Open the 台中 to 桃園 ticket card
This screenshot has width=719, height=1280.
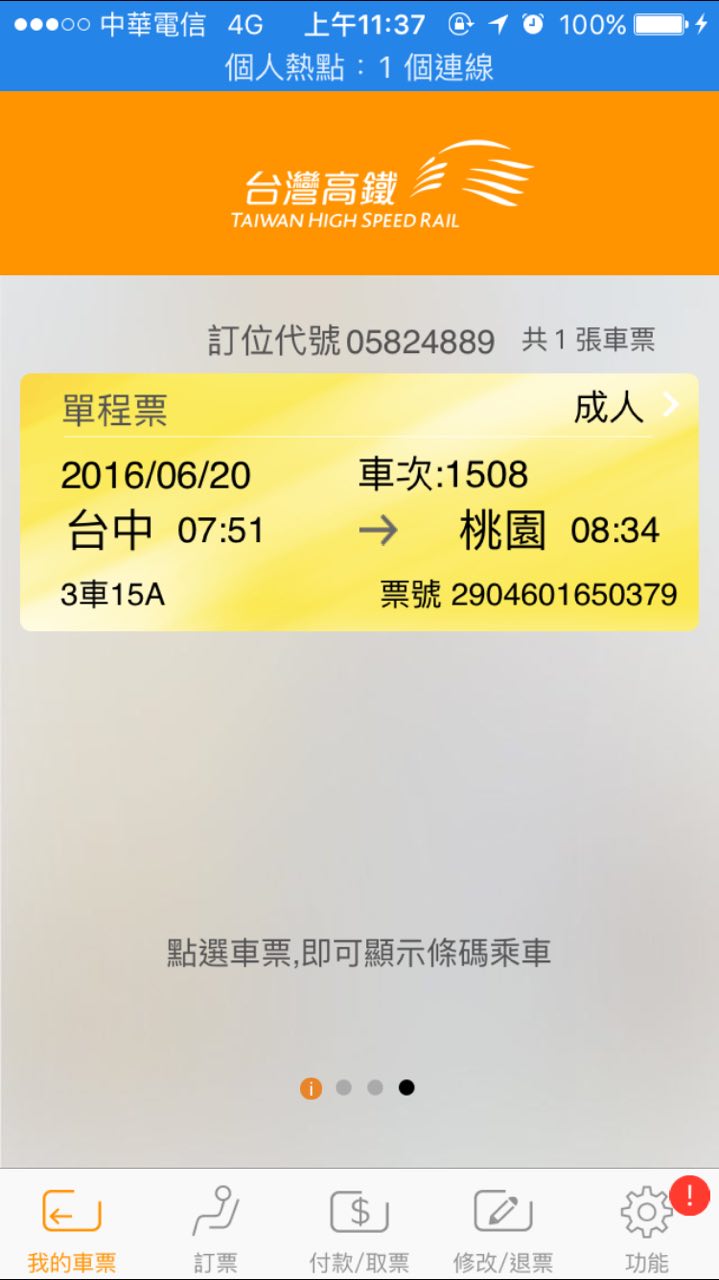click(x=359, y=502)
